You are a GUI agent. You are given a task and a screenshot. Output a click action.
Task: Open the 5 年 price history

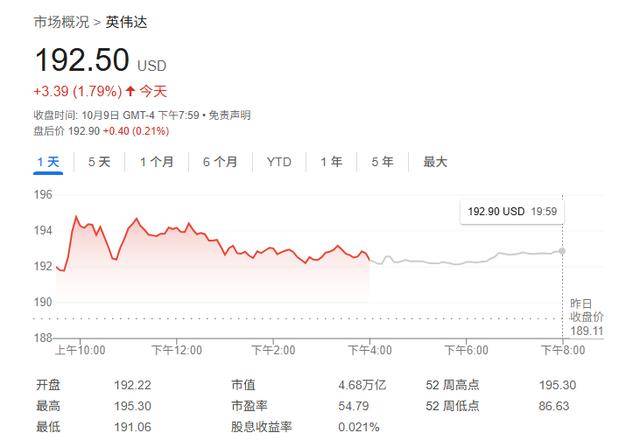click(x=382, y=161)
